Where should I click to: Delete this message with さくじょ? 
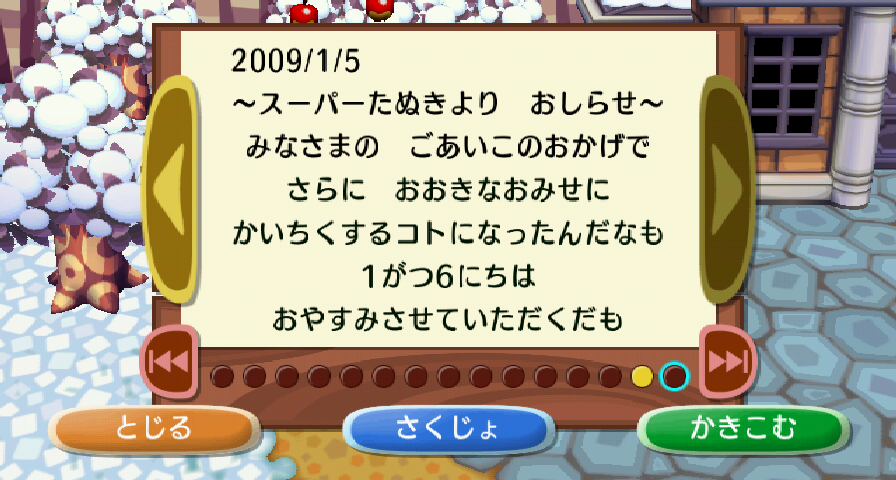click(448, 429)
